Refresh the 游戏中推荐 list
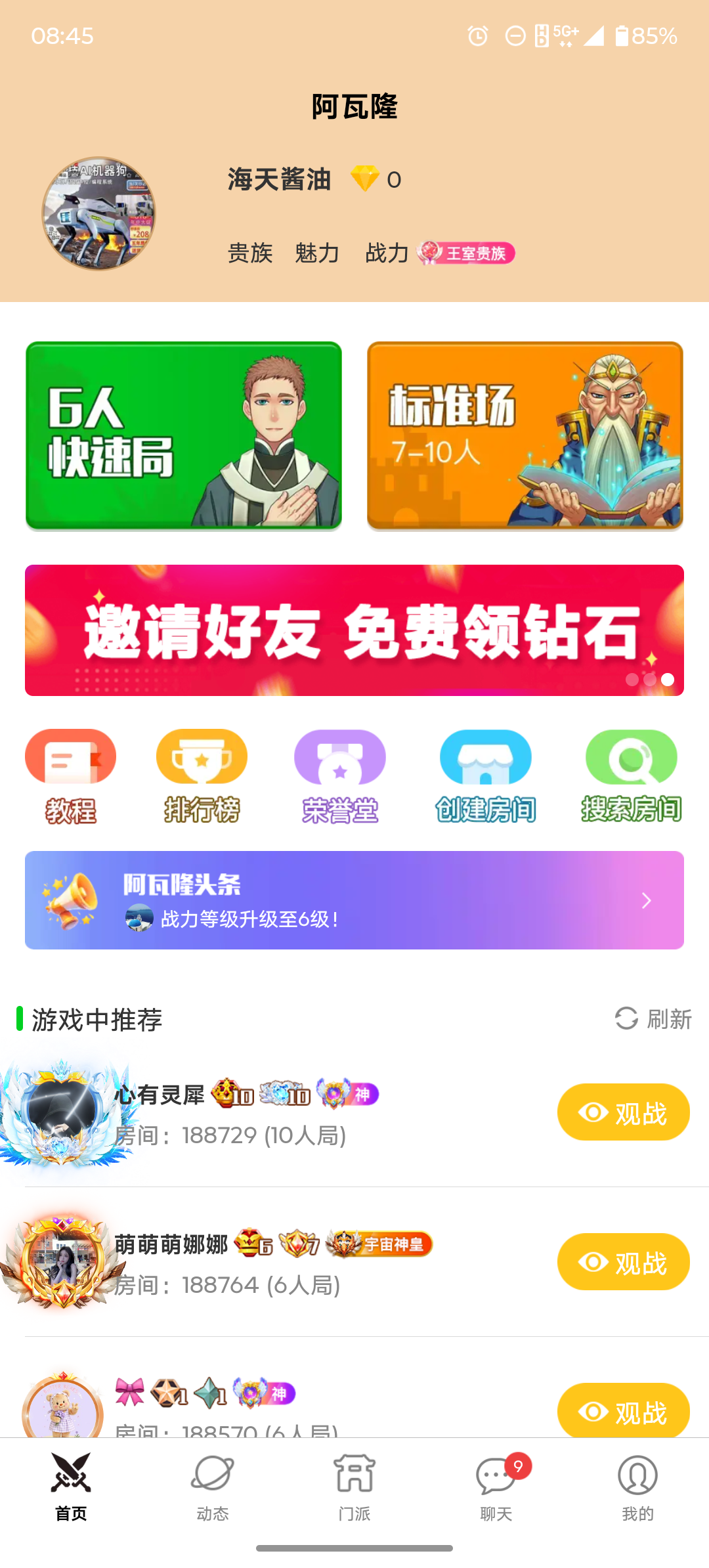Image resolution: width=709 pixels, height=1568 pixels. tap(653, 1018)
